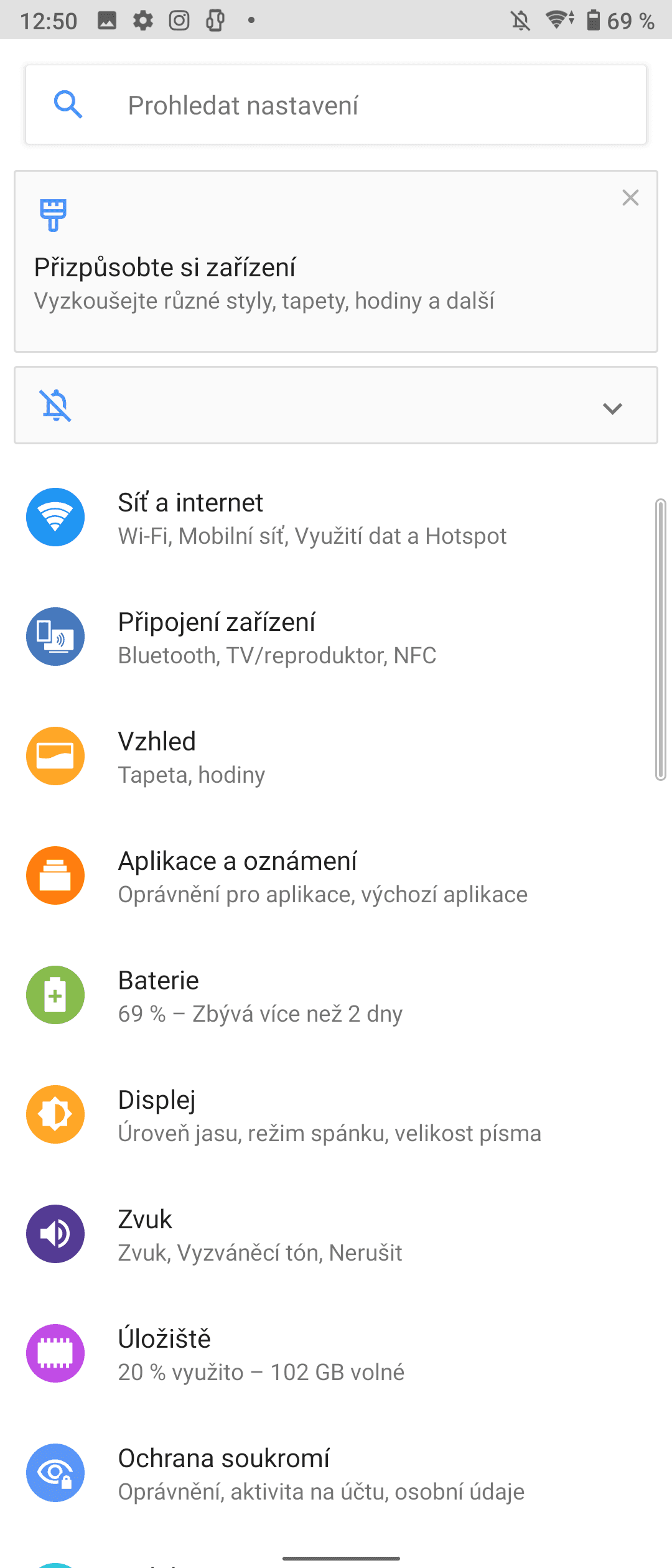This screenshot has width=672, height=1568.
Task: Open Zvuk settings
Action: click(x=260, y=1234)
